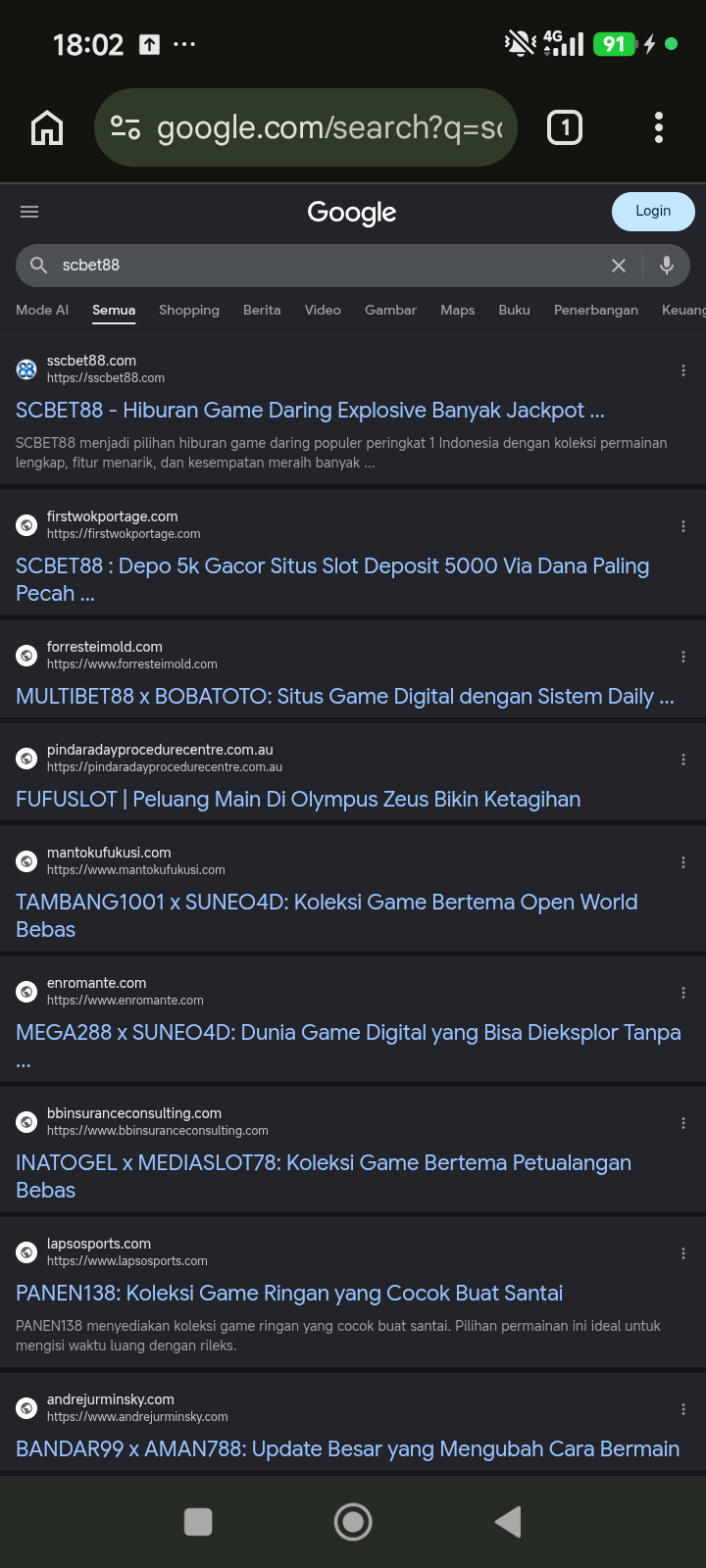The image size is (706, 1568).
Task: Tap the Login button
Action: pos(653,212)
